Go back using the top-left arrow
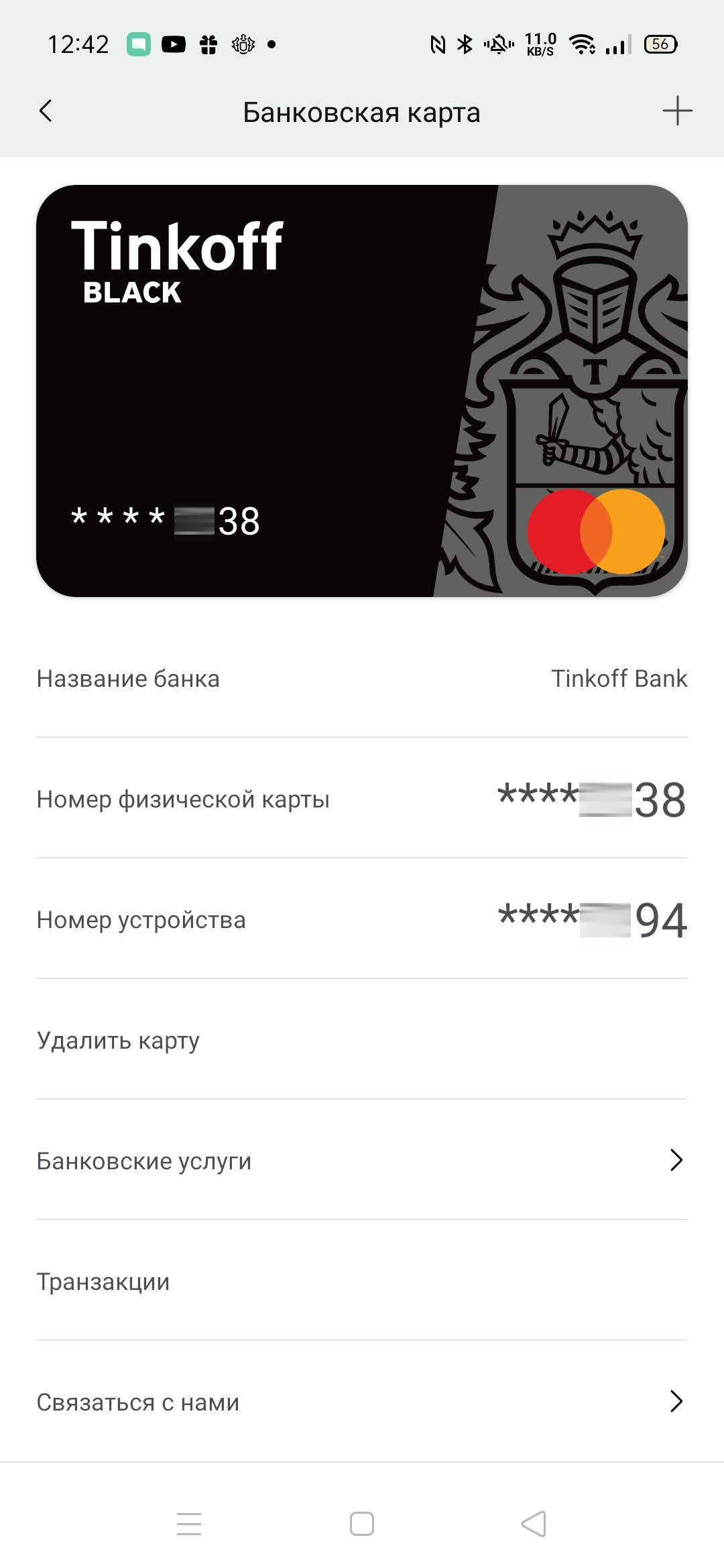 [46, 111]
